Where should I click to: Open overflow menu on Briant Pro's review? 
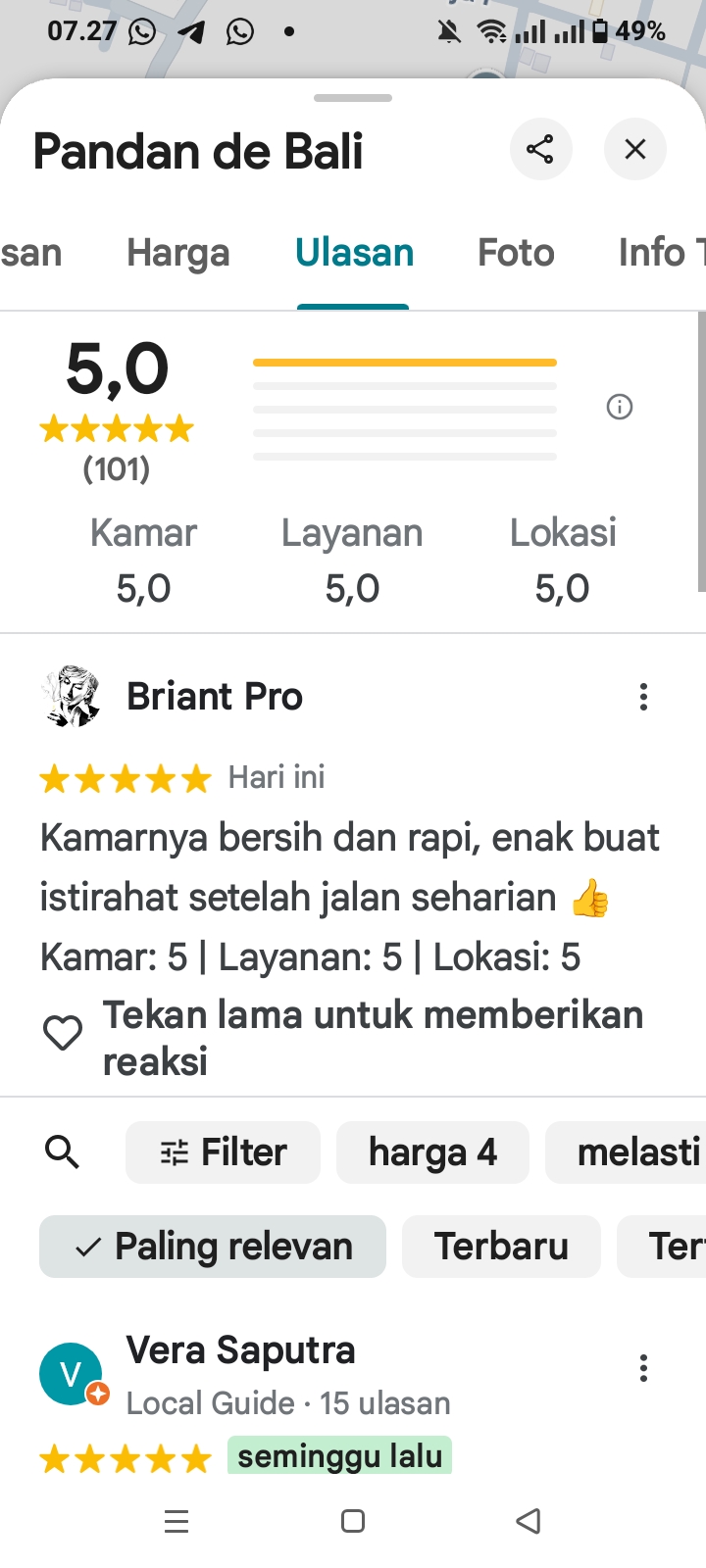[x=643, y=697]
